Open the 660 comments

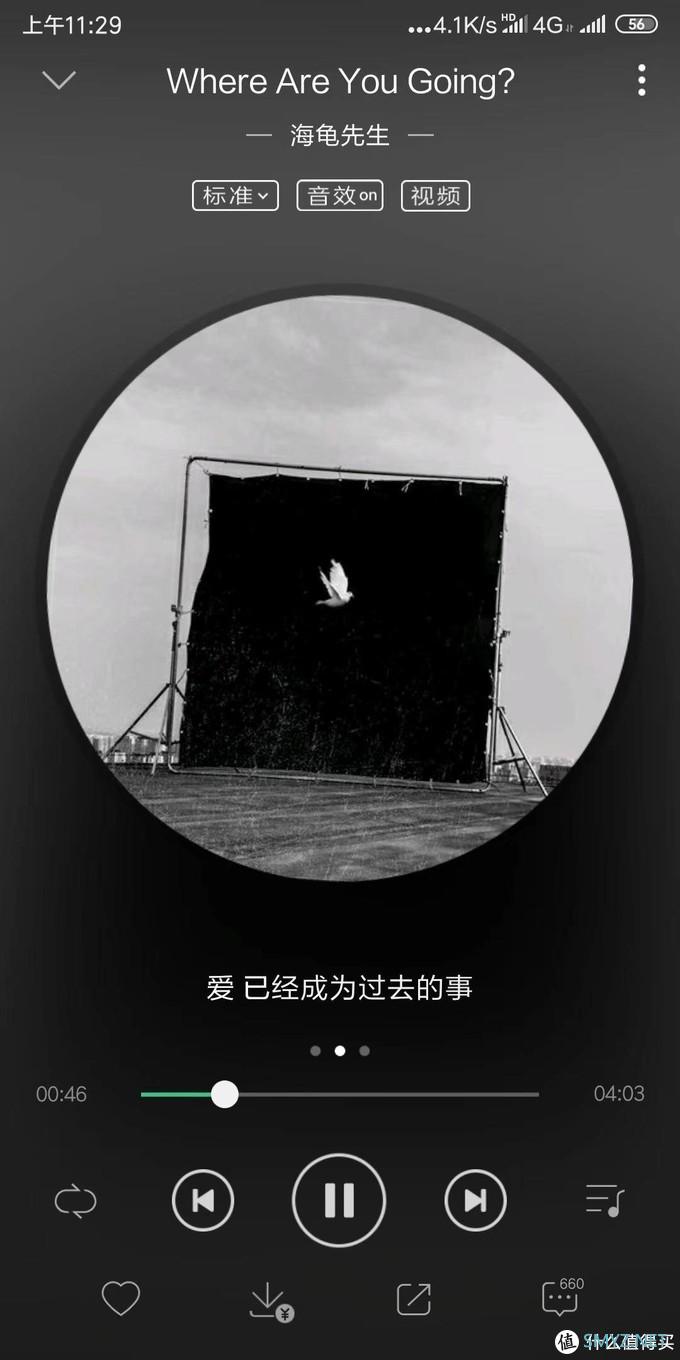[x=561, y=1298]
